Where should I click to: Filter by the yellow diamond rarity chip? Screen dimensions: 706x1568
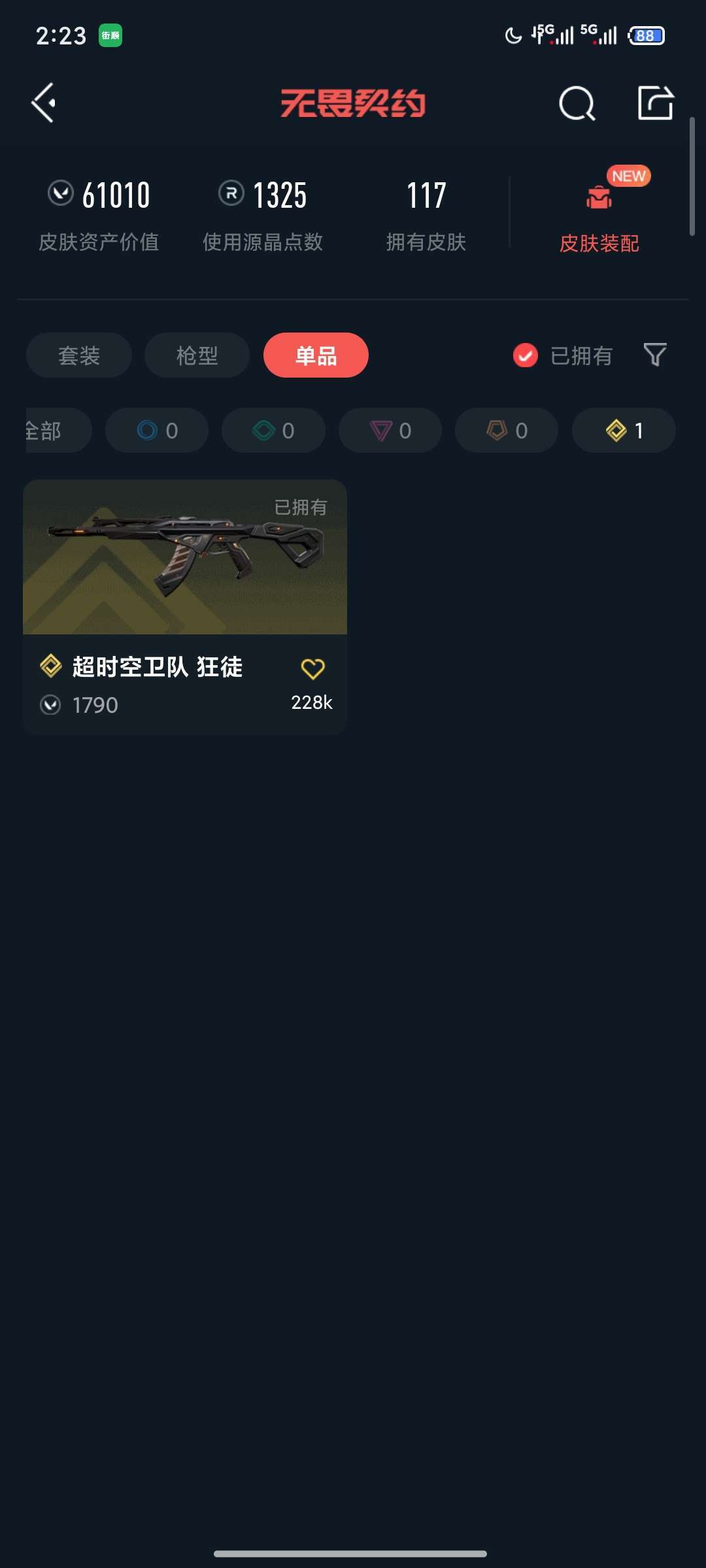pos(624,431)
